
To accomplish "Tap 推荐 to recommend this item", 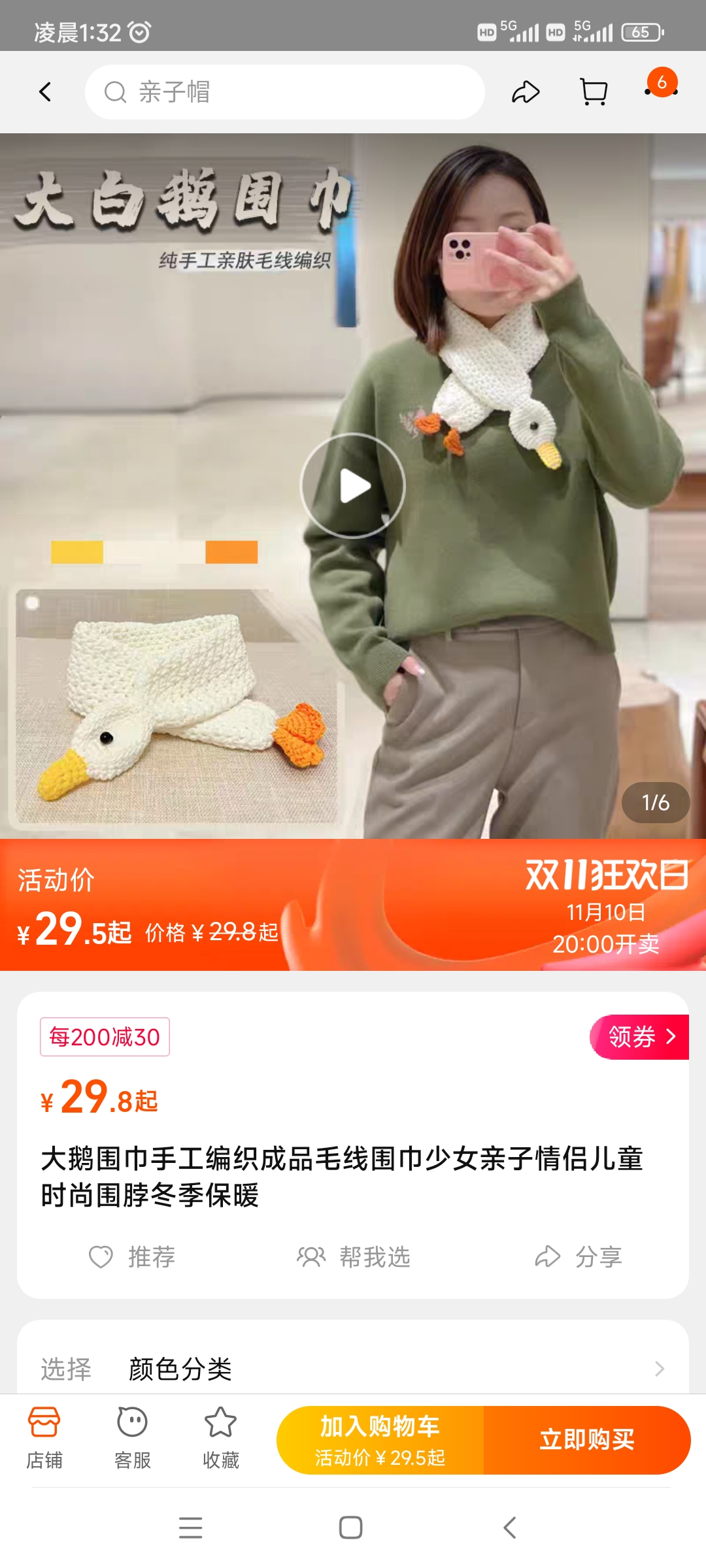I will click(x=133, y=1256).
